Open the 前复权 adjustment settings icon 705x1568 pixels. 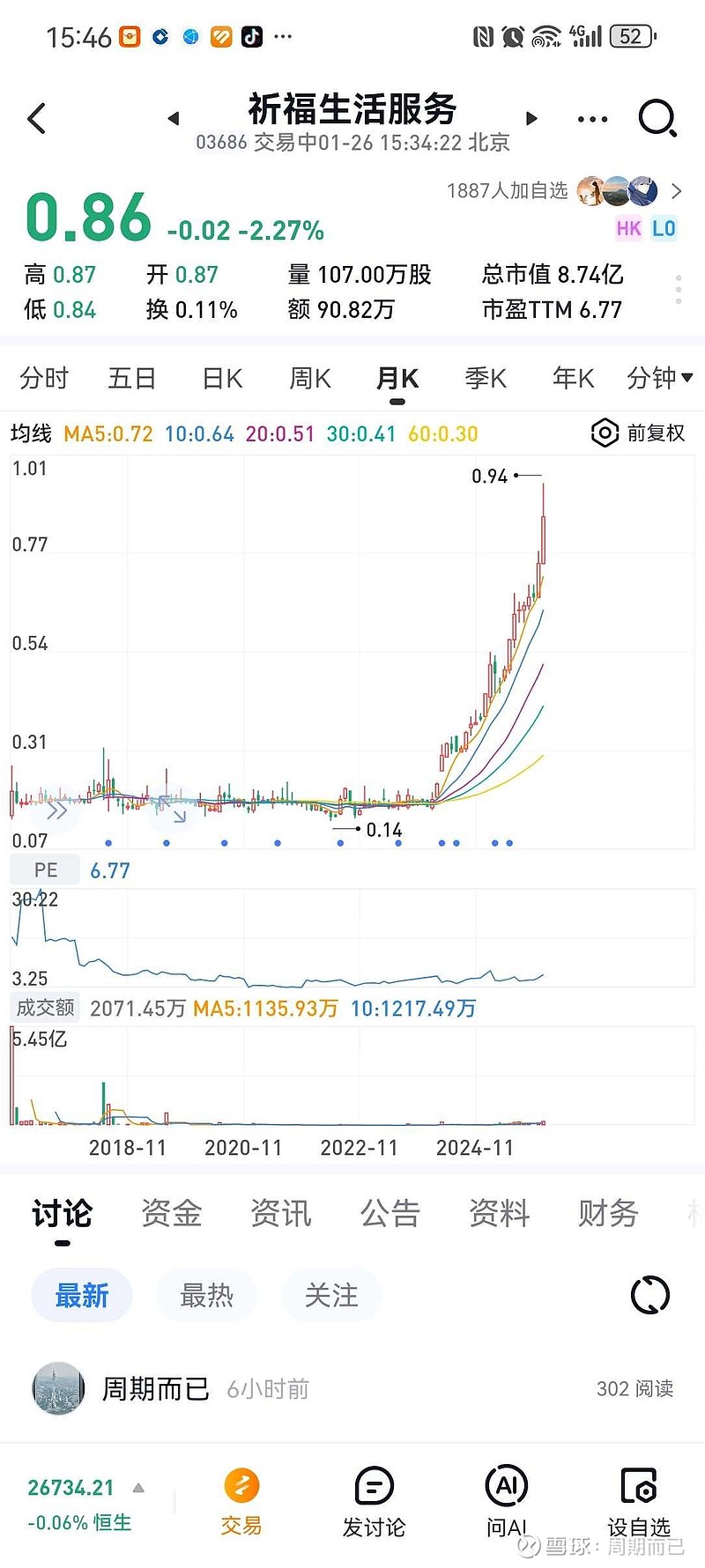point(605,433)
